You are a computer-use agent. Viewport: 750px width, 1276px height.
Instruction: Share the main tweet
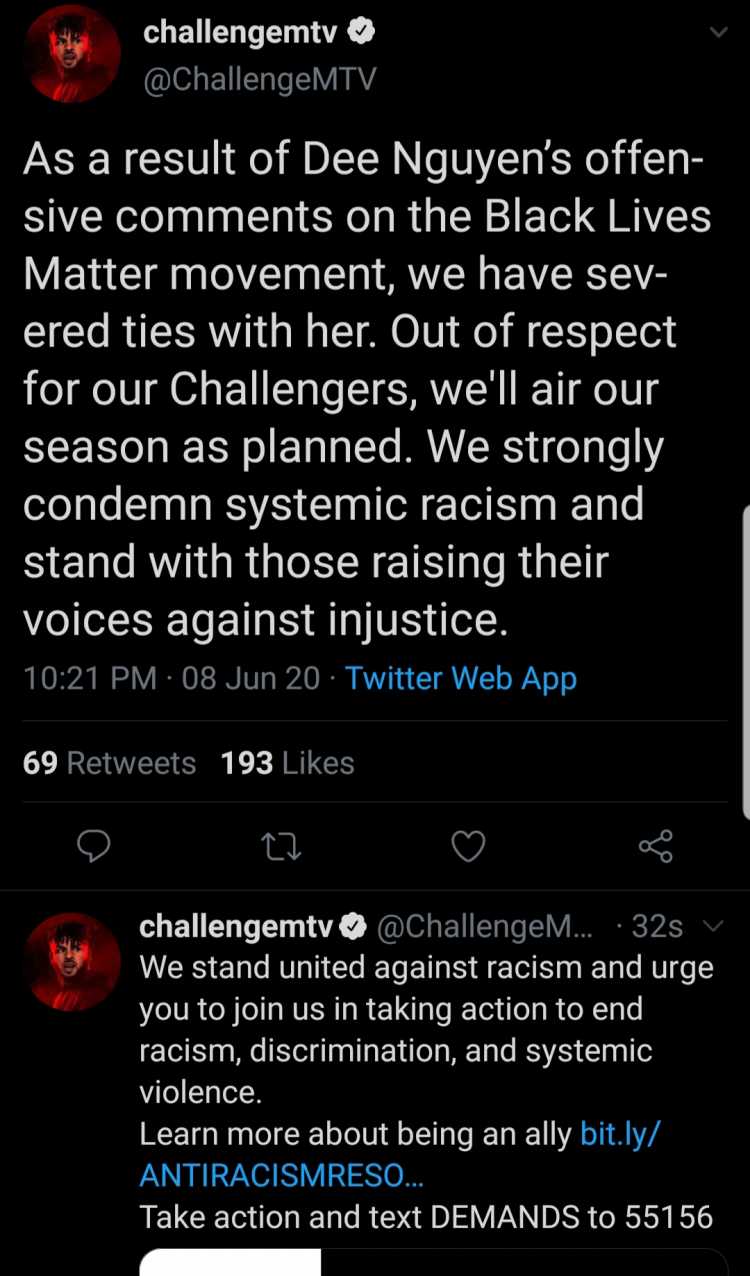[656, 847]
